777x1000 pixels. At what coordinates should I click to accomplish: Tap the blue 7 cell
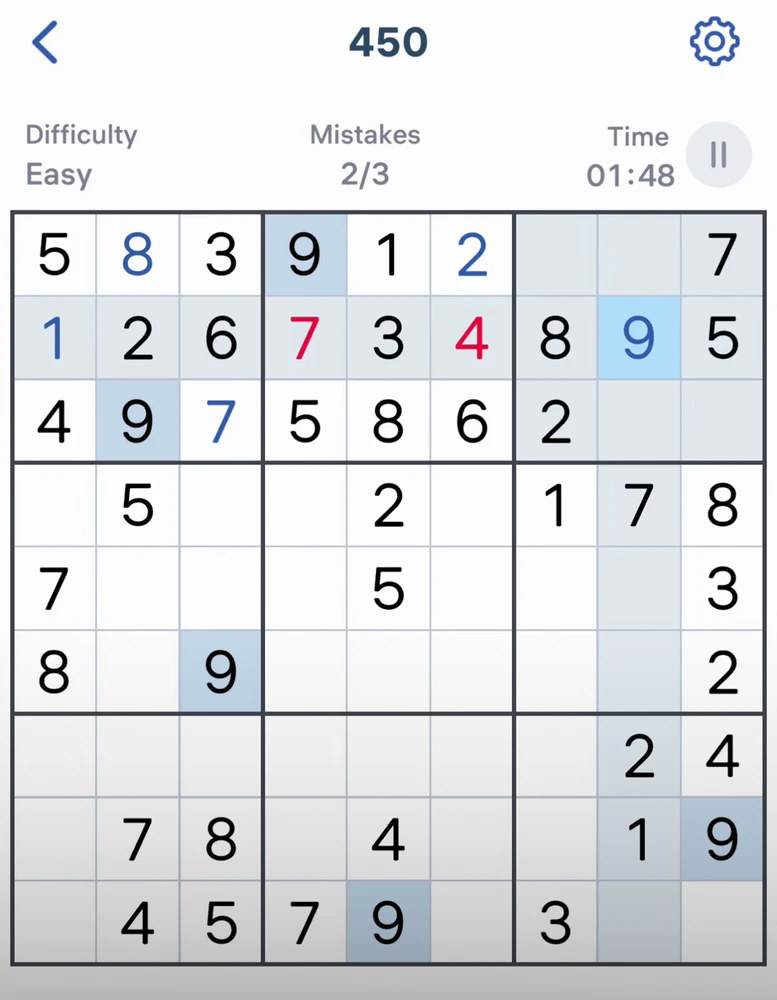(221, 422)
